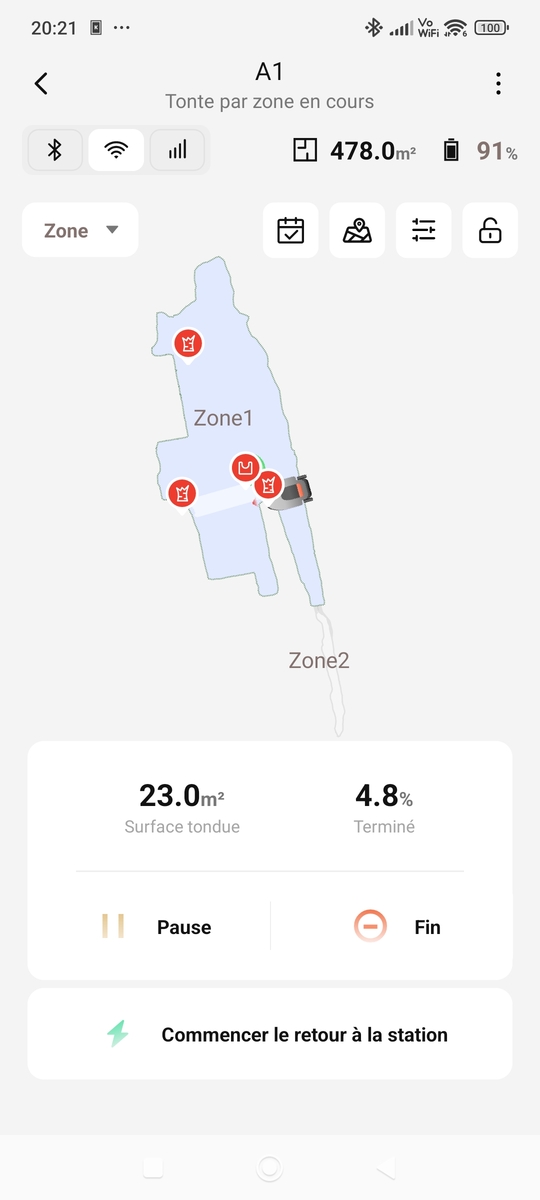Image resolution: width=540 pixels, height=1200 pixels.
Task: Select the Bluetooth connection mode
Action: 56,150
